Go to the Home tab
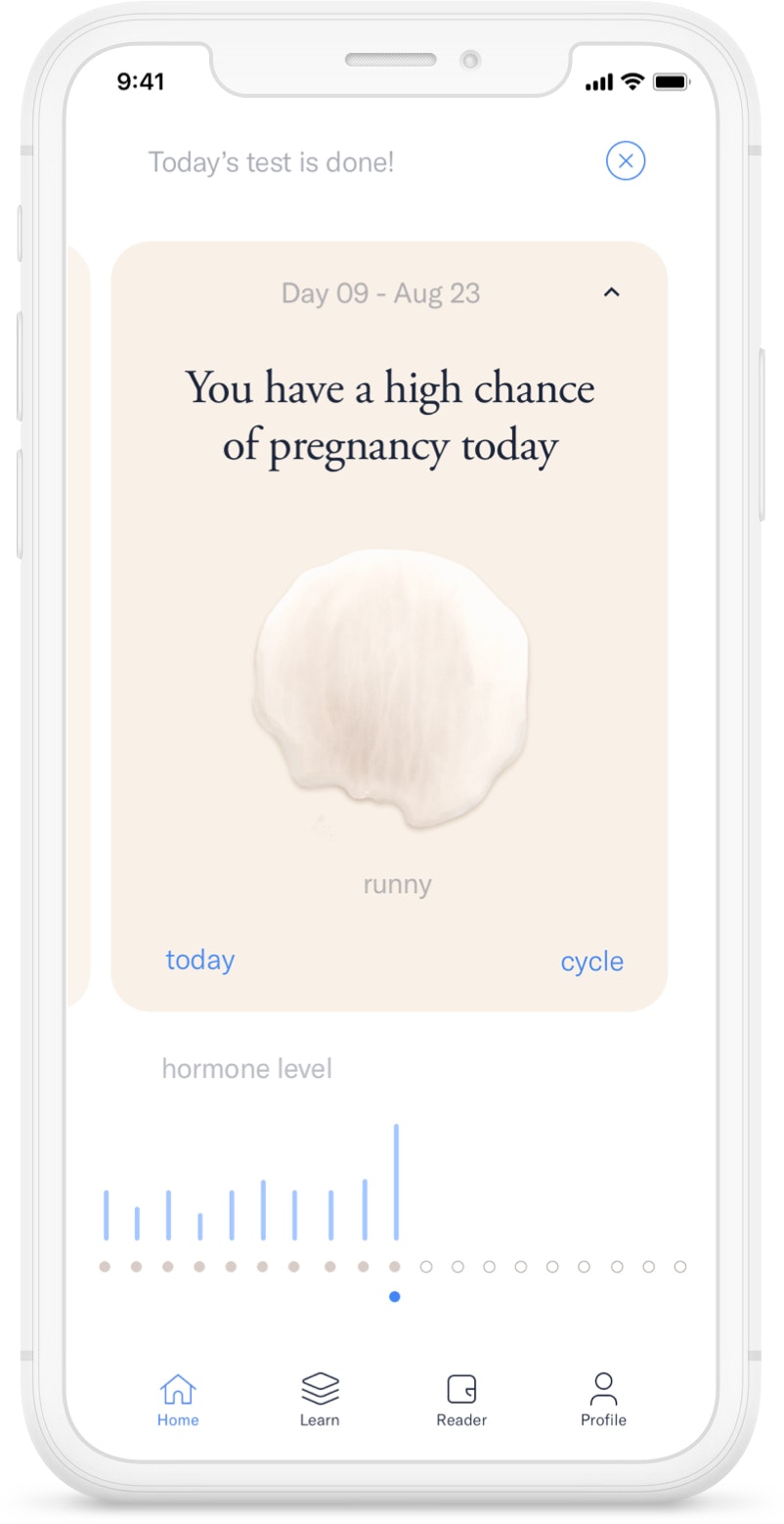The height and width of the screenshot is (1524, 784). point(178,1399)
